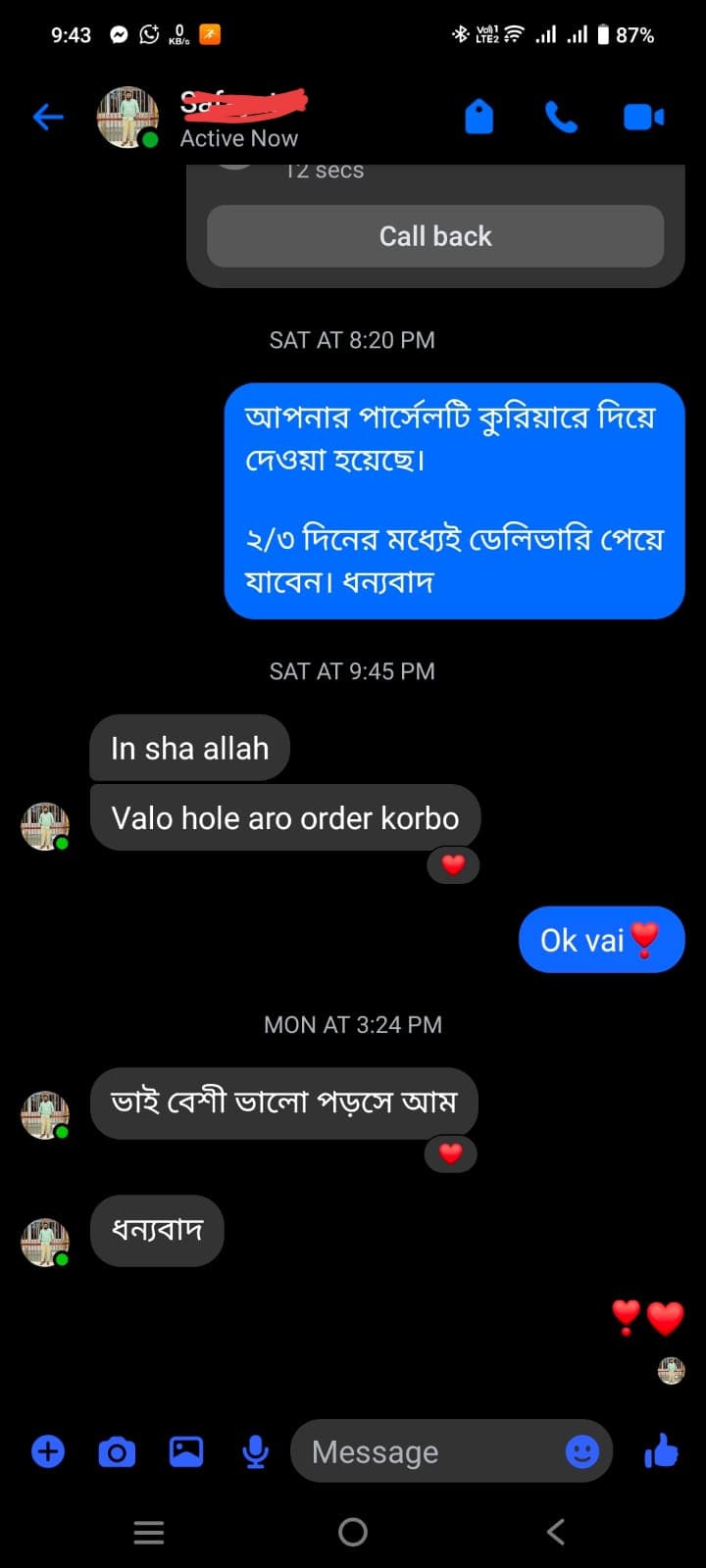The height and width of the screenshot is (1568, 706).
Task: Open the emoji picker smiley
Action: click(582, 1451)
